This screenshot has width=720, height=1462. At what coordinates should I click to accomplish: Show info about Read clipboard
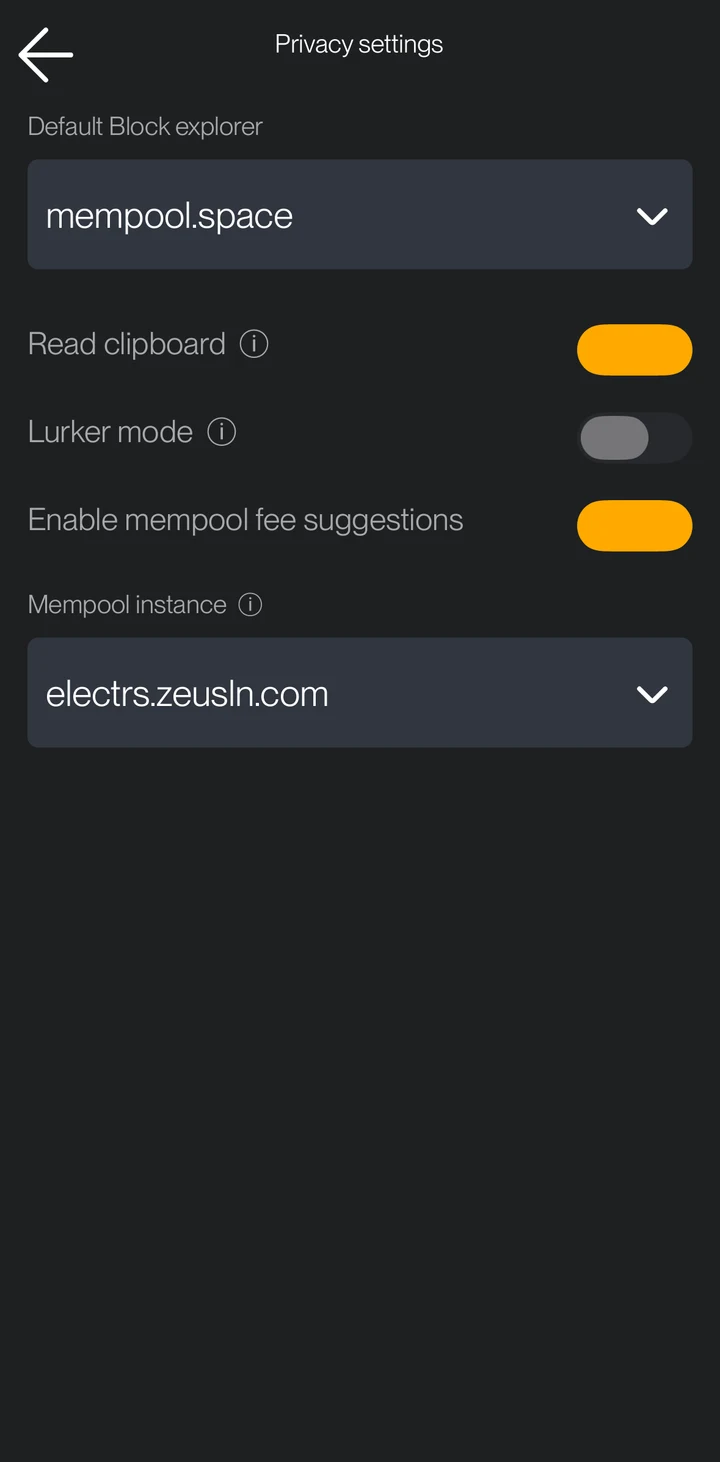tap(254, 344)
